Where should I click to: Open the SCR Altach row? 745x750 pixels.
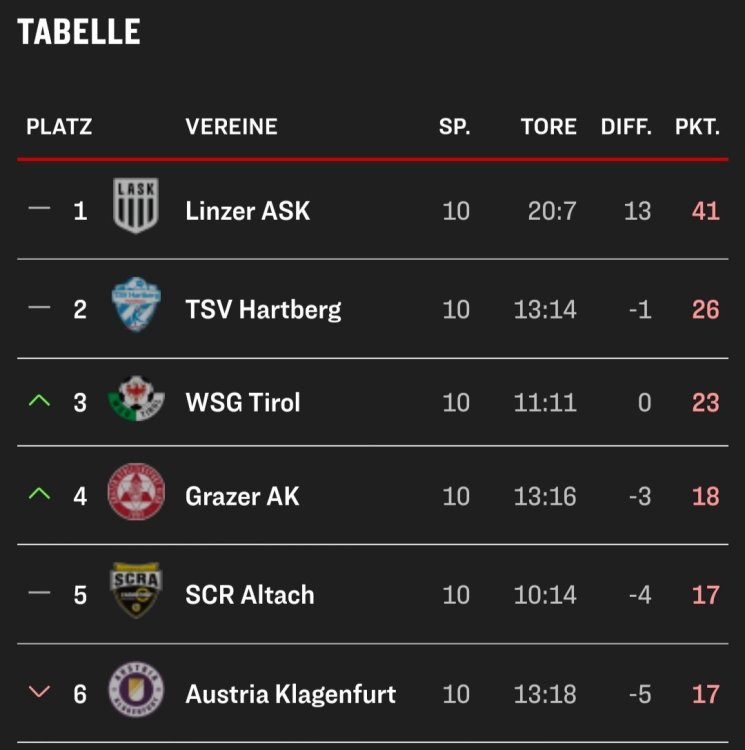click(x=250, y=595)
